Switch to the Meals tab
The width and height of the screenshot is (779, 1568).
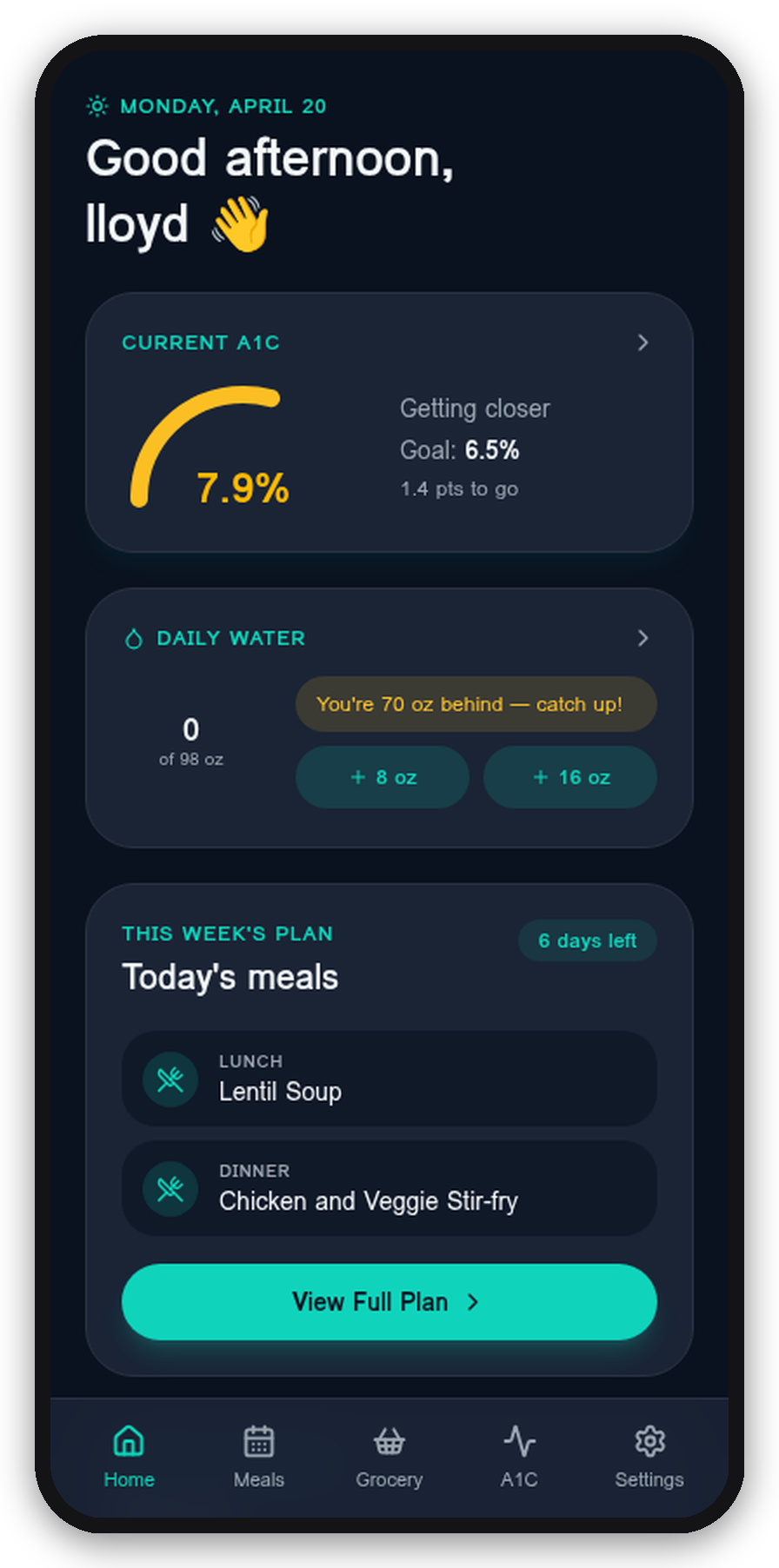(259, 1456)
